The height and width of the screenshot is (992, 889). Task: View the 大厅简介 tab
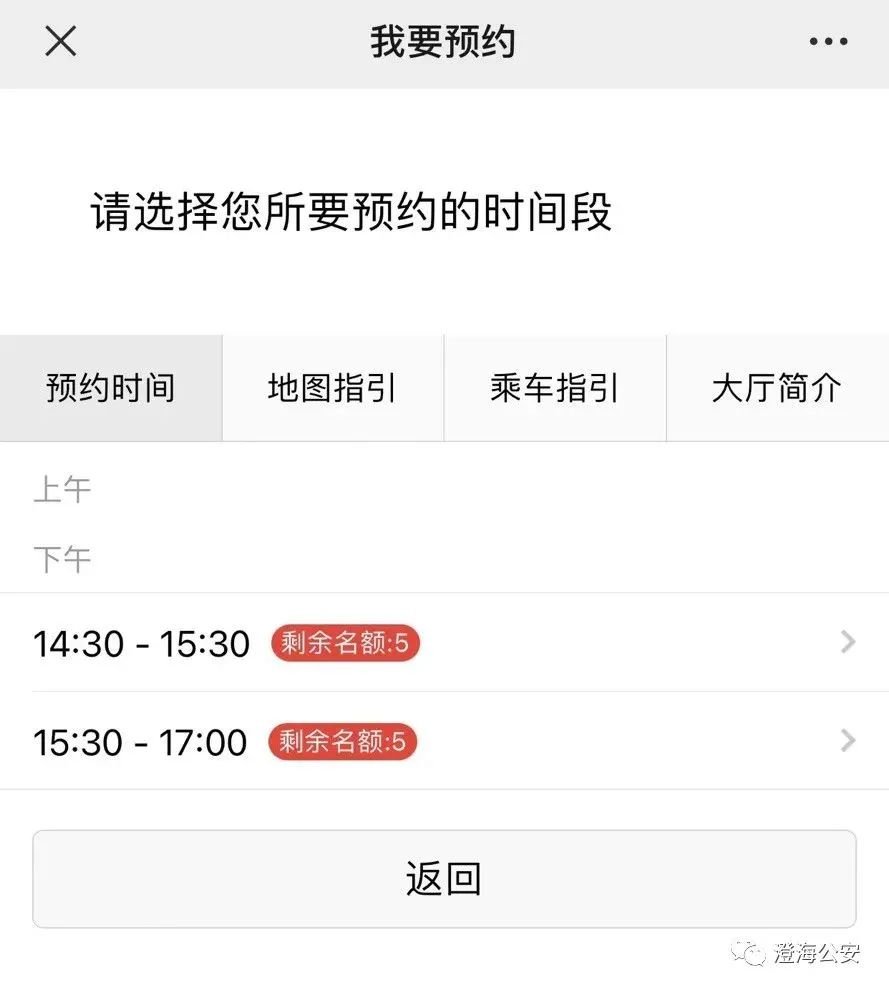(x=777, y=388)
